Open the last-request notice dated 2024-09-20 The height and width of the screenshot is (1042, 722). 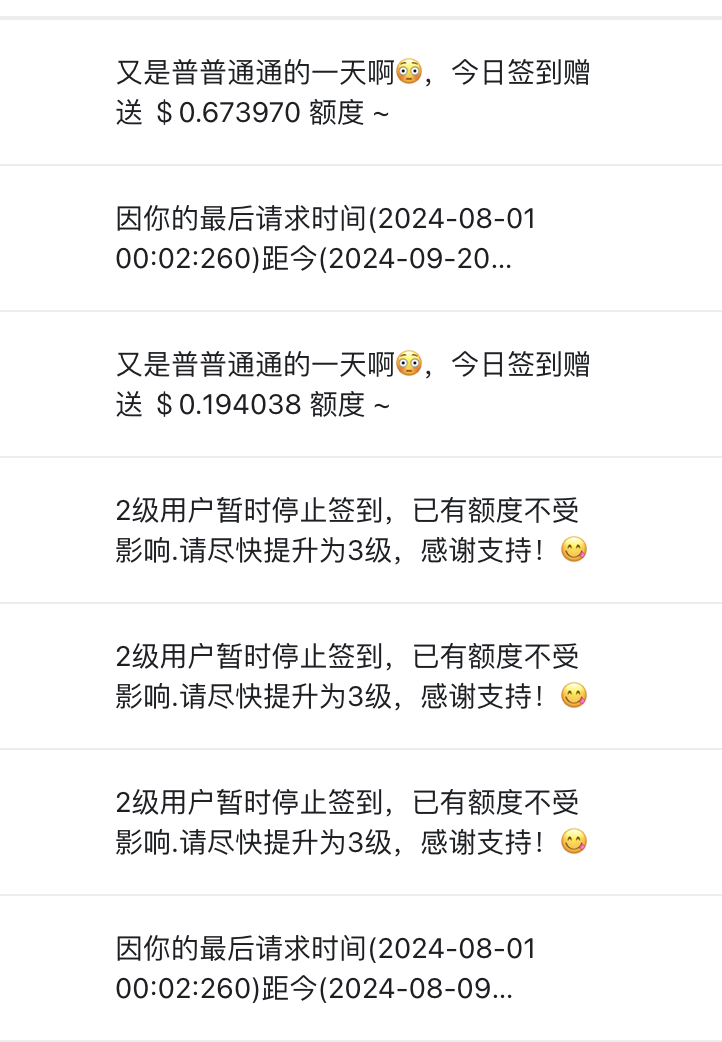(x=361, y=239)
